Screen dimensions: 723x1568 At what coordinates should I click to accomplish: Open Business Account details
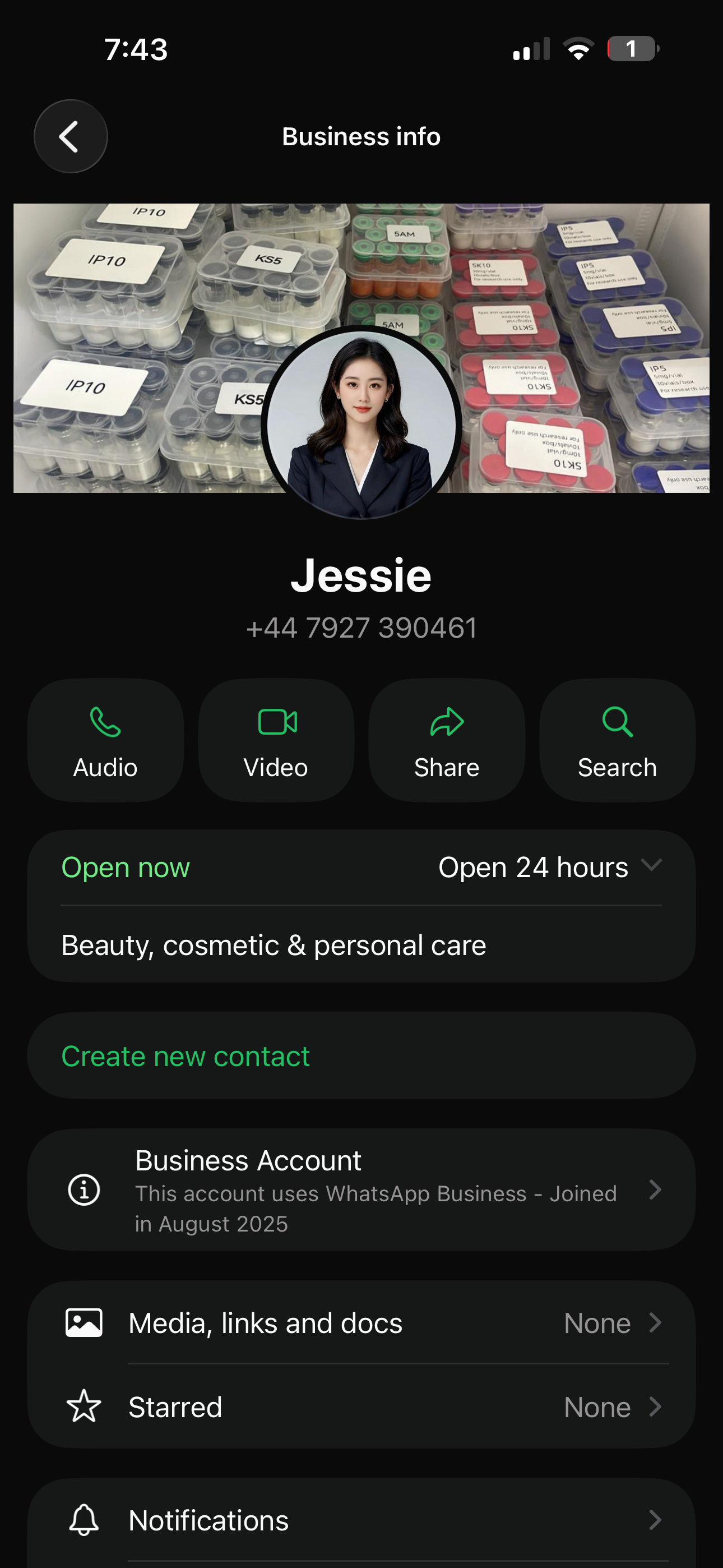click(x=361, y=1190)
